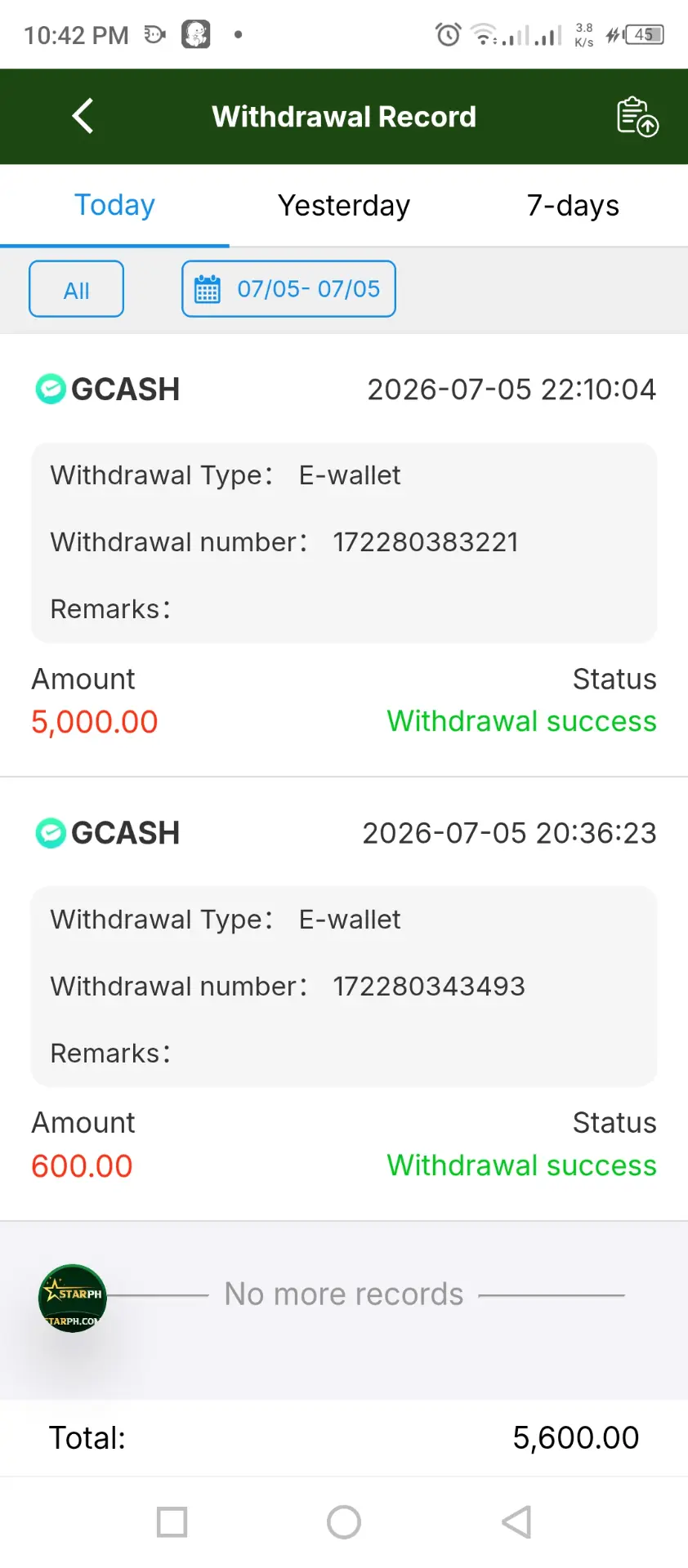688x1568 pixels.
Task: Open the 07/05- 07/05 date range picker
Action: 288,289
